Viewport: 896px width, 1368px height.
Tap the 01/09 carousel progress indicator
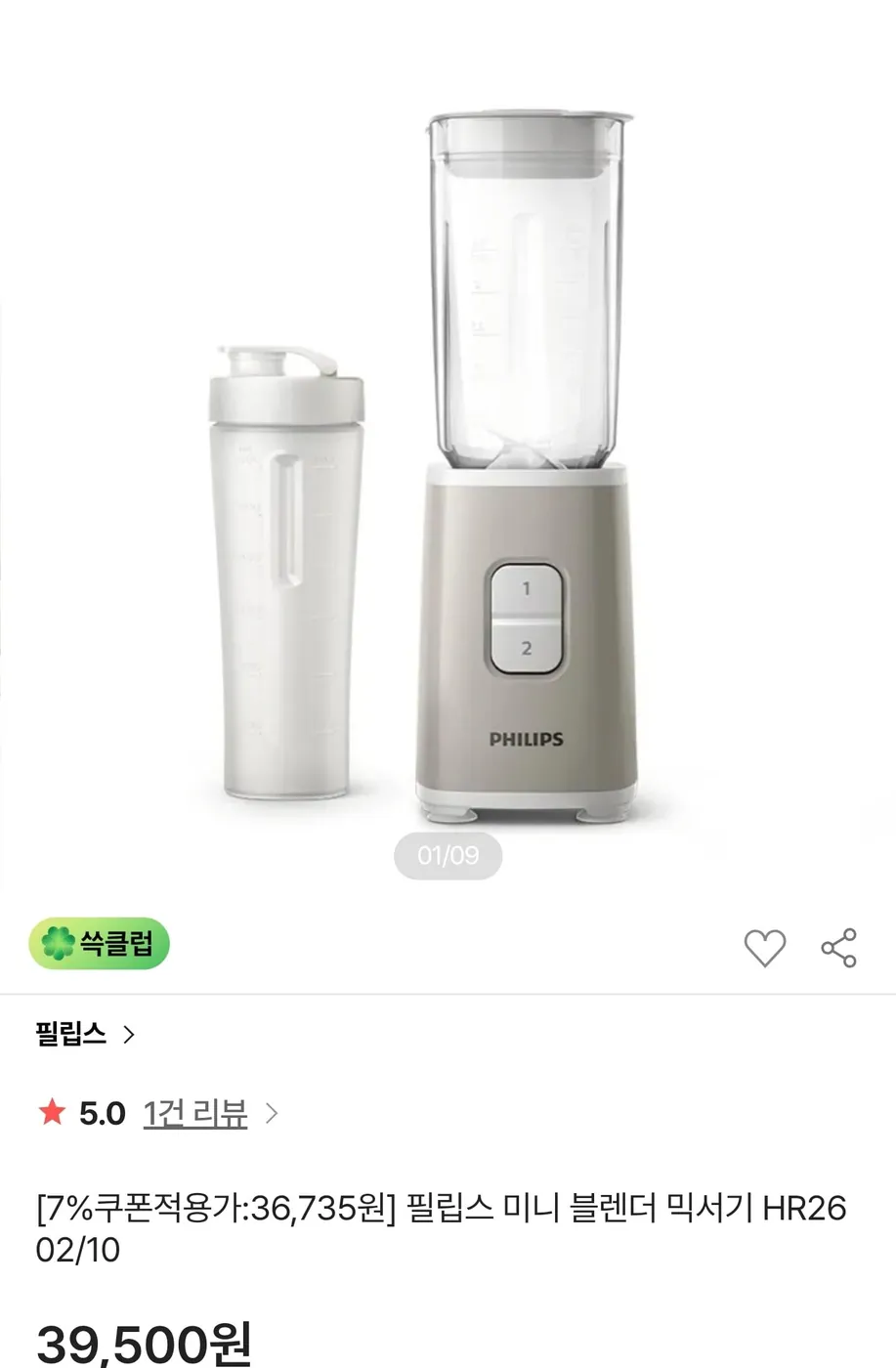[448, 855]
